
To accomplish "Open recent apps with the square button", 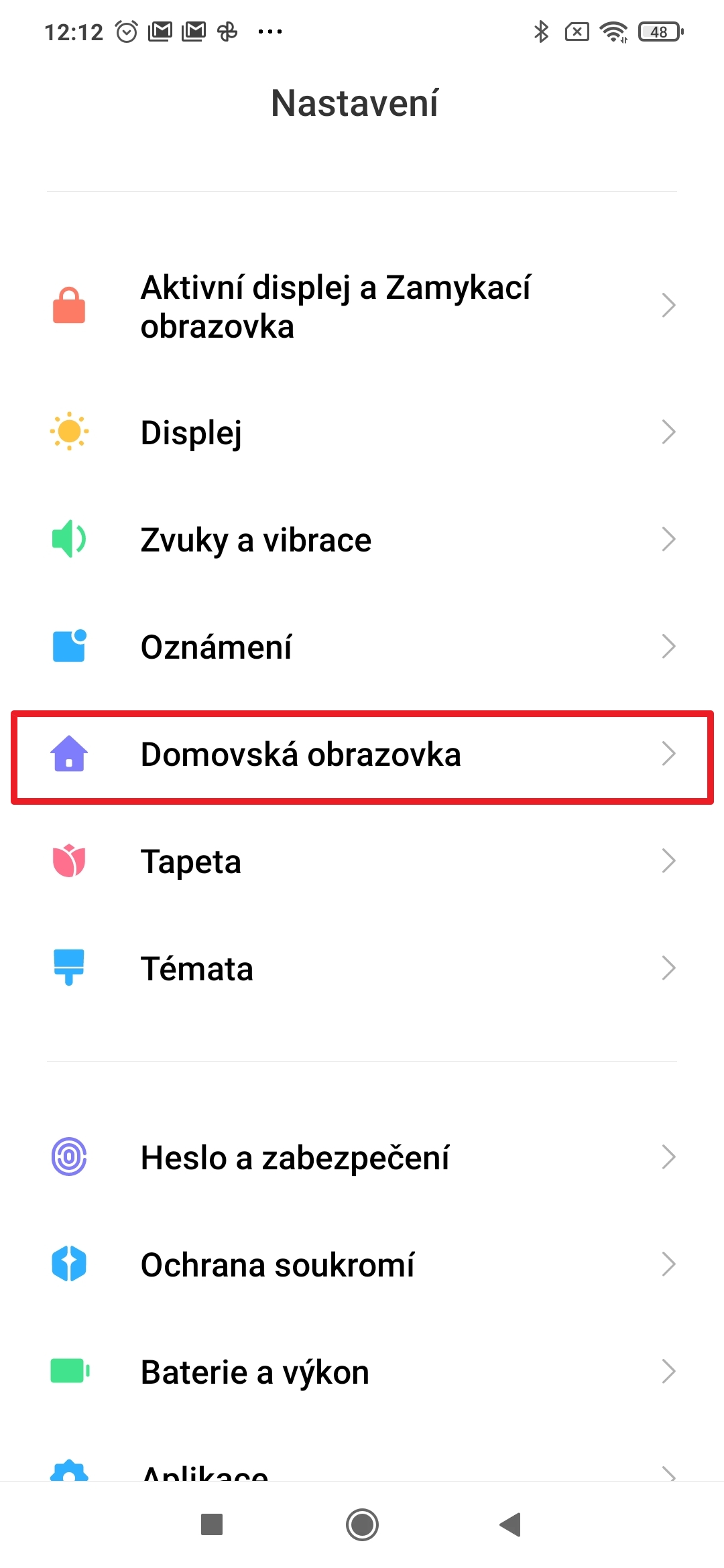I will pyautogui.click(x=212, y=1525).
